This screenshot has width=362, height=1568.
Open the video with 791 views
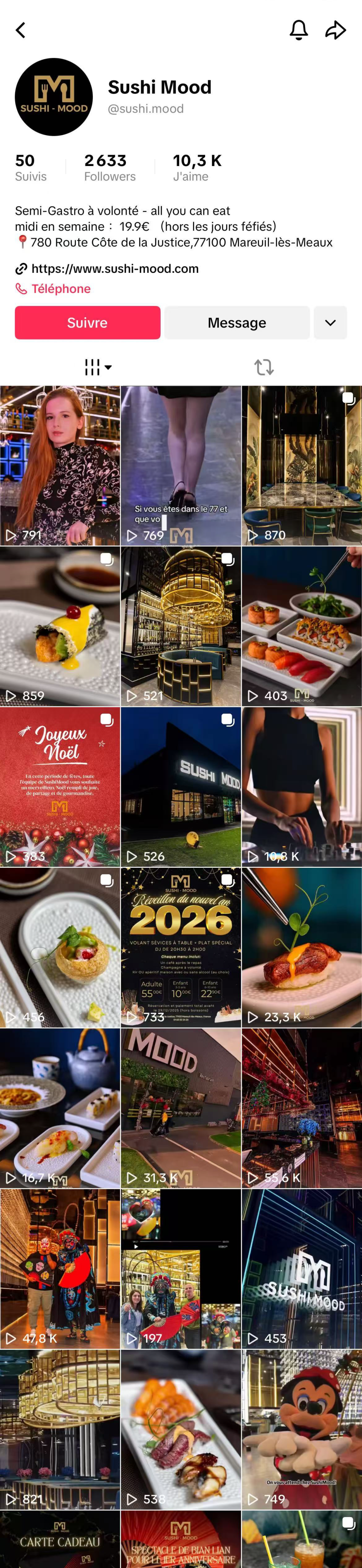pyautogui.click(x=60, y=465)
